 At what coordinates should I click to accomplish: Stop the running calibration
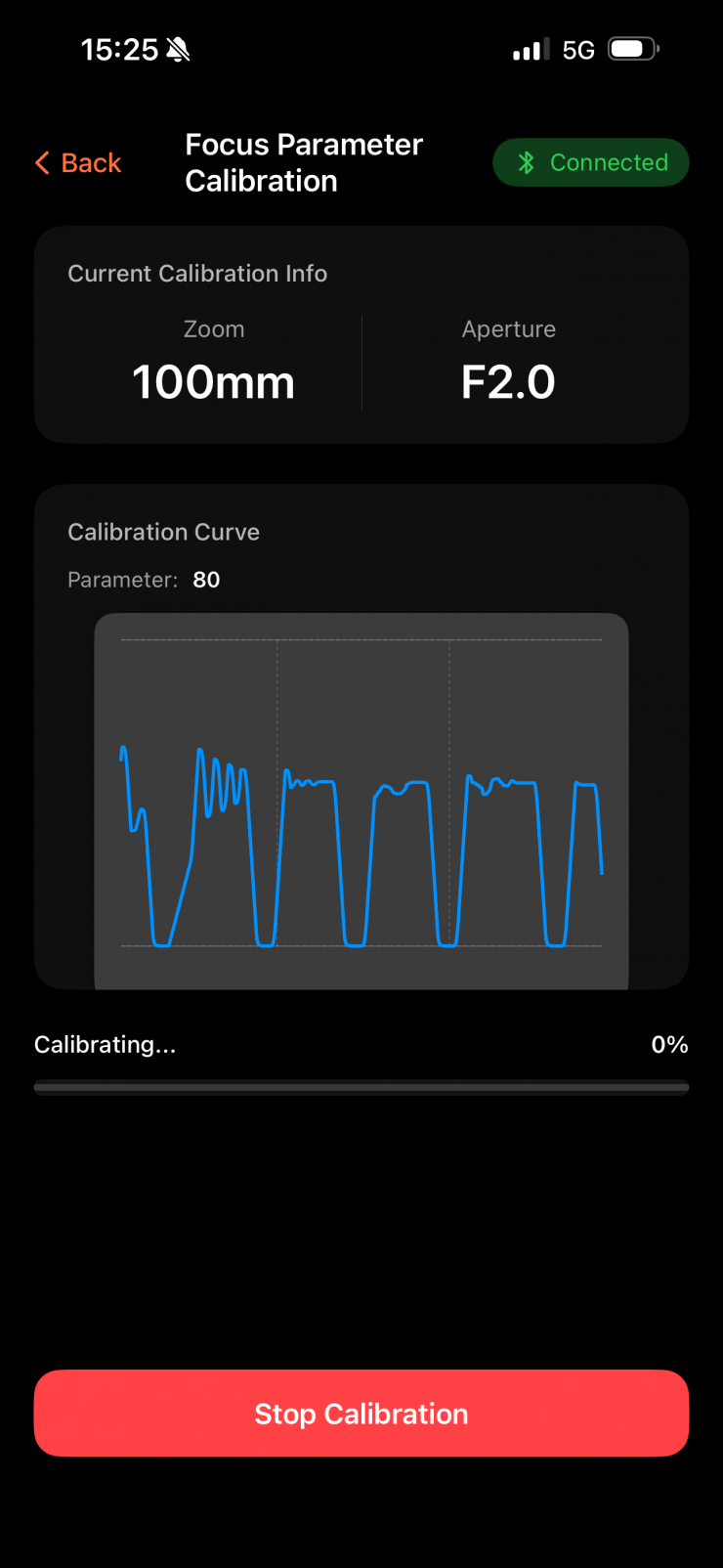pyautogui.click(x=361, y=1414)
